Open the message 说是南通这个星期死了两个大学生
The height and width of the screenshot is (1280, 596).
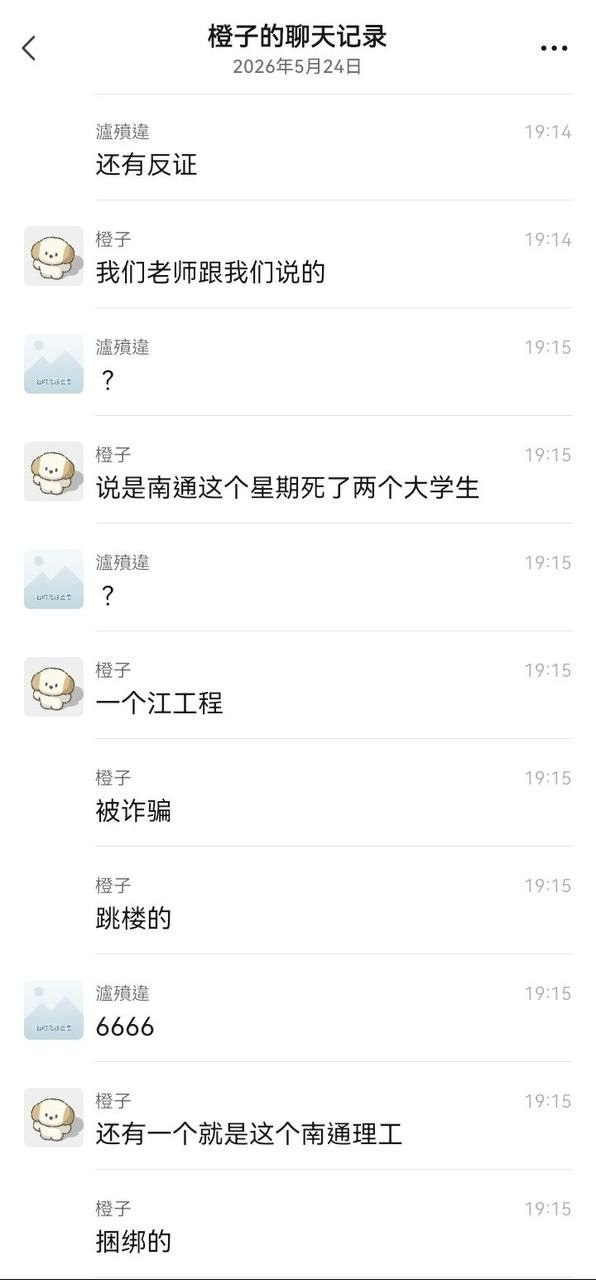[288, 488]
